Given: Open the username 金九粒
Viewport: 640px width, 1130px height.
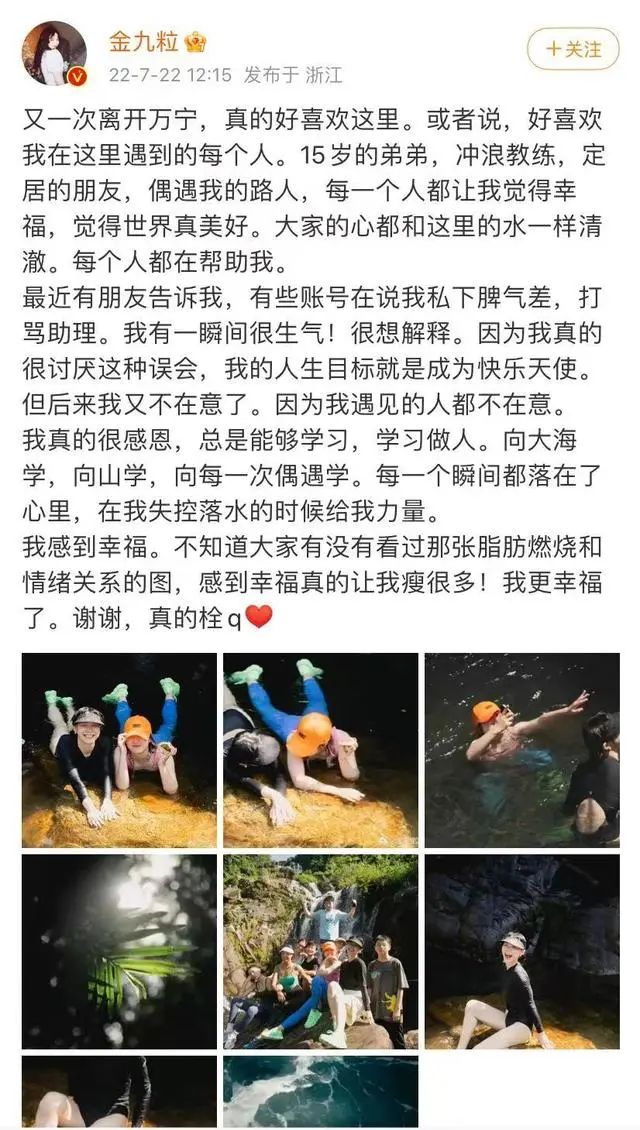Looking at the screenshot, I should tap(144, 42).
